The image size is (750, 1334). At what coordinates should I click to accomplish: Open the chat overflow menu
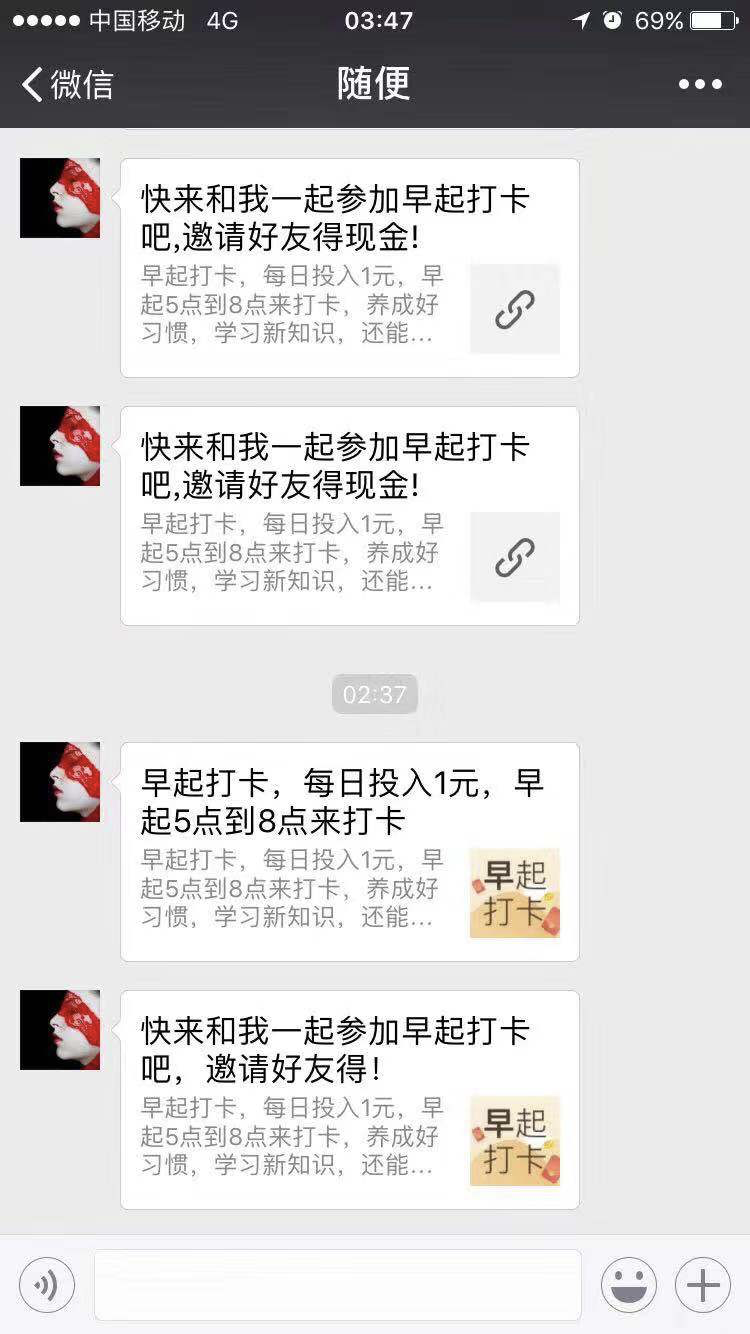point(700,84)
